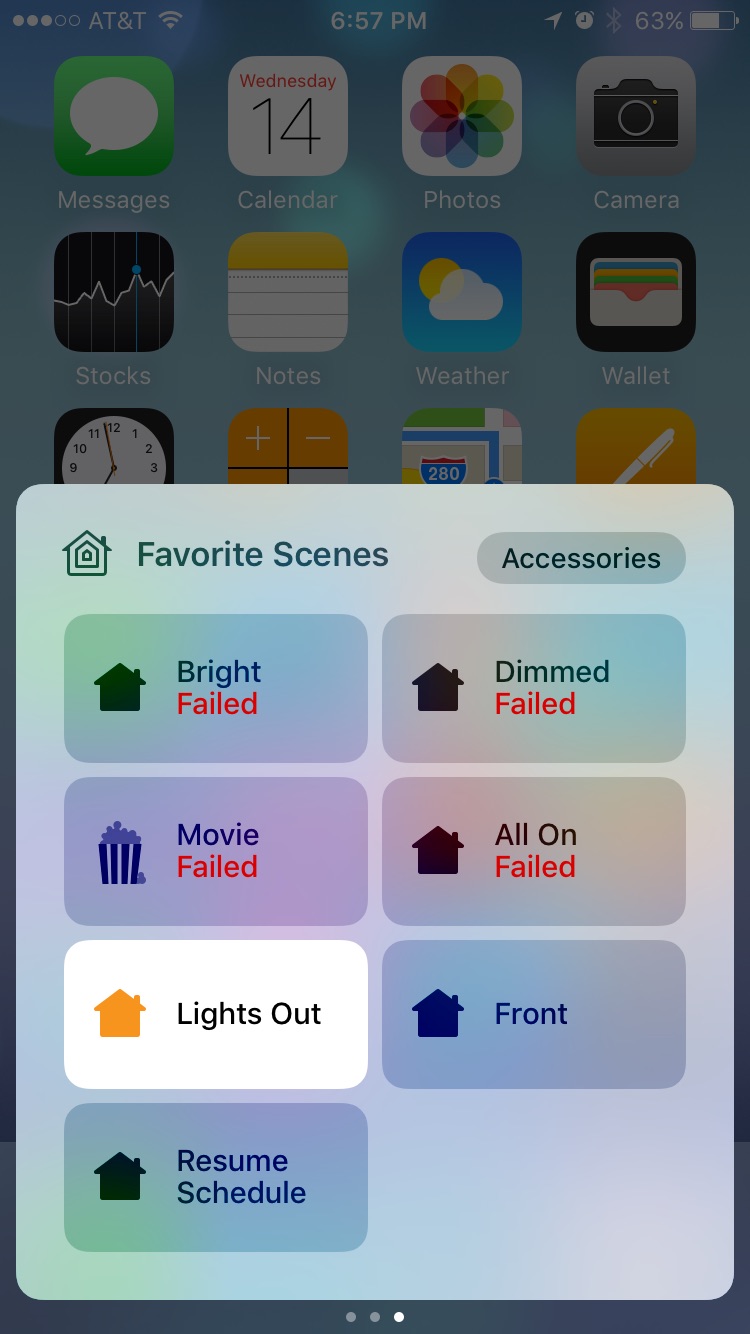Screen dimensions: 750x1334
Task: Open the Home app icon beside Favorite Scenes
Action: coord(87,554)
